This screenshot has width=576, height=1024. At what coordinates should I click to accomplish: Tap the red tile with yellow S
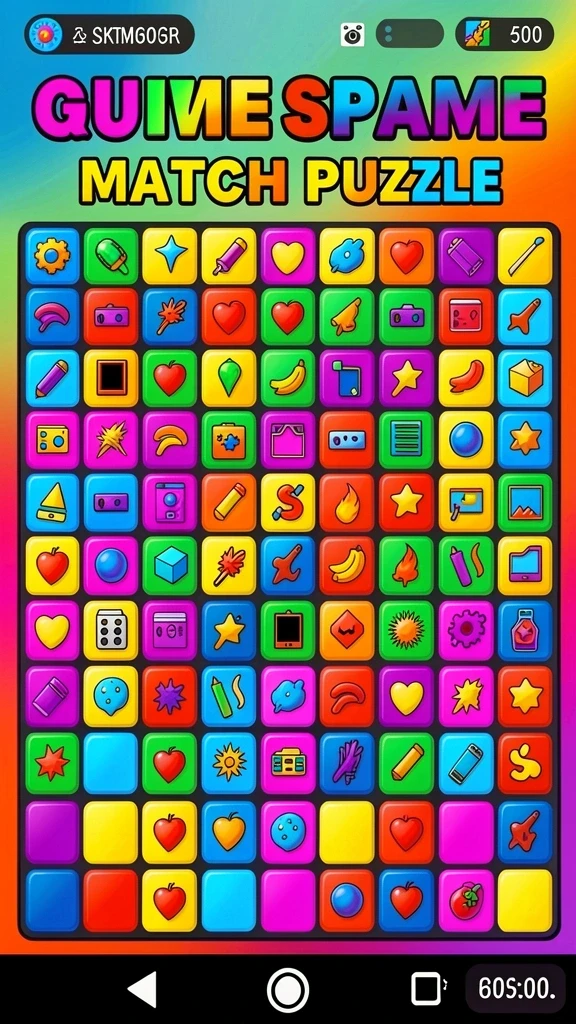pos(525,763)
